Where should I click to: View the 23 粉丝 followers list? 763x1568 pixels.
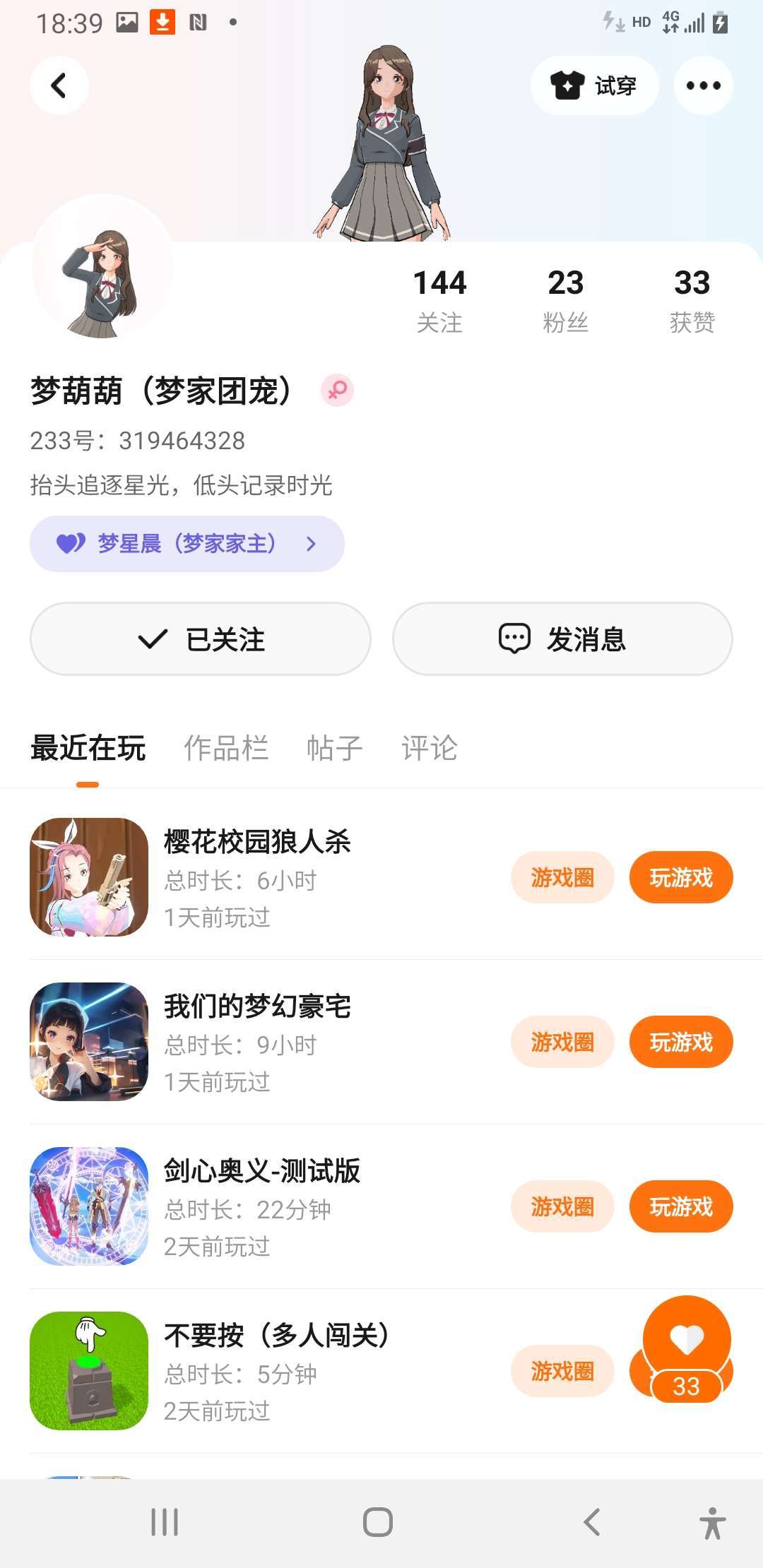click(x=565, y=300)
